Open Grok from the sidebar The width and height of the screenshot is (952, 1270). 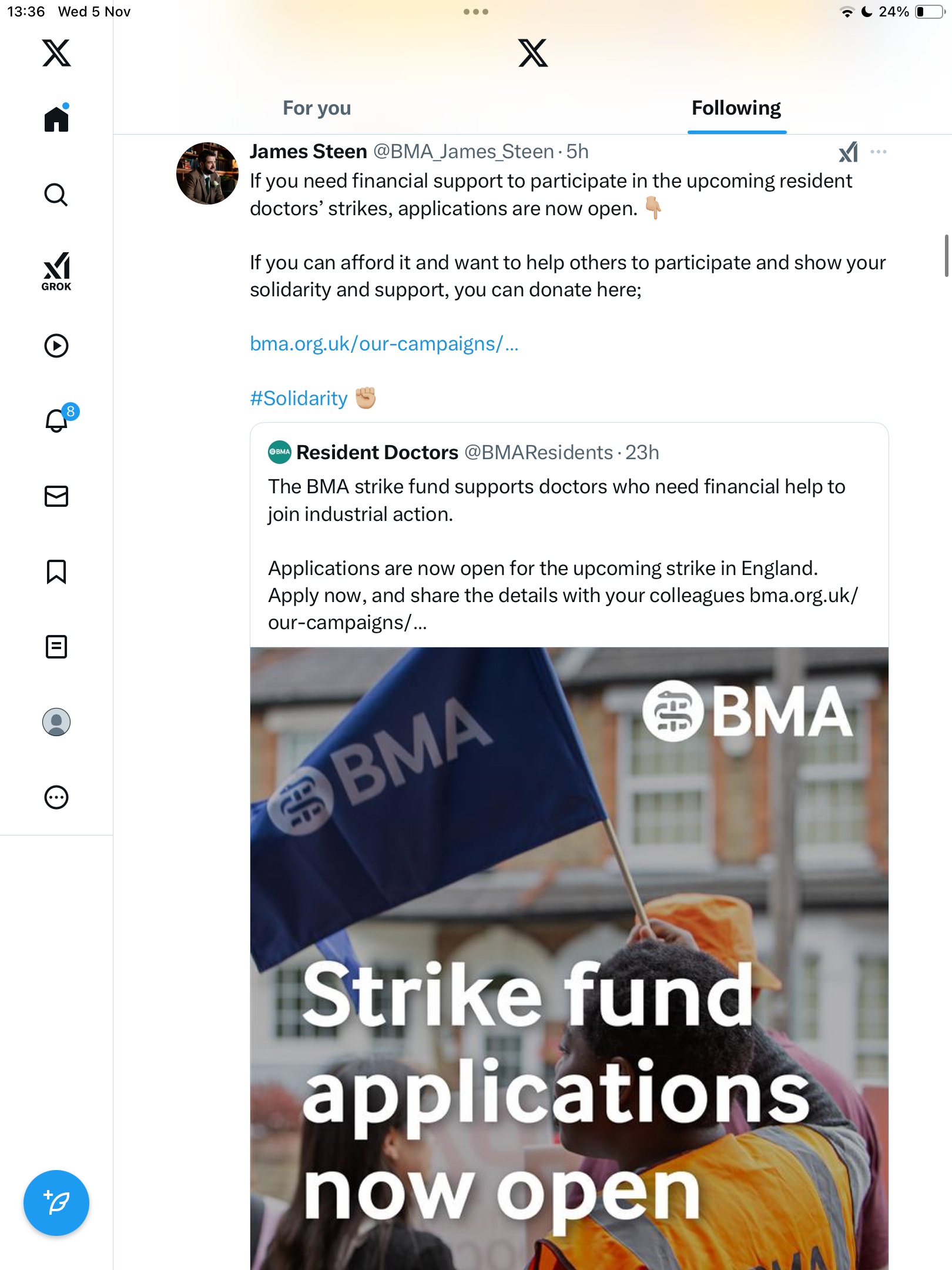click(x=56, y=271)
